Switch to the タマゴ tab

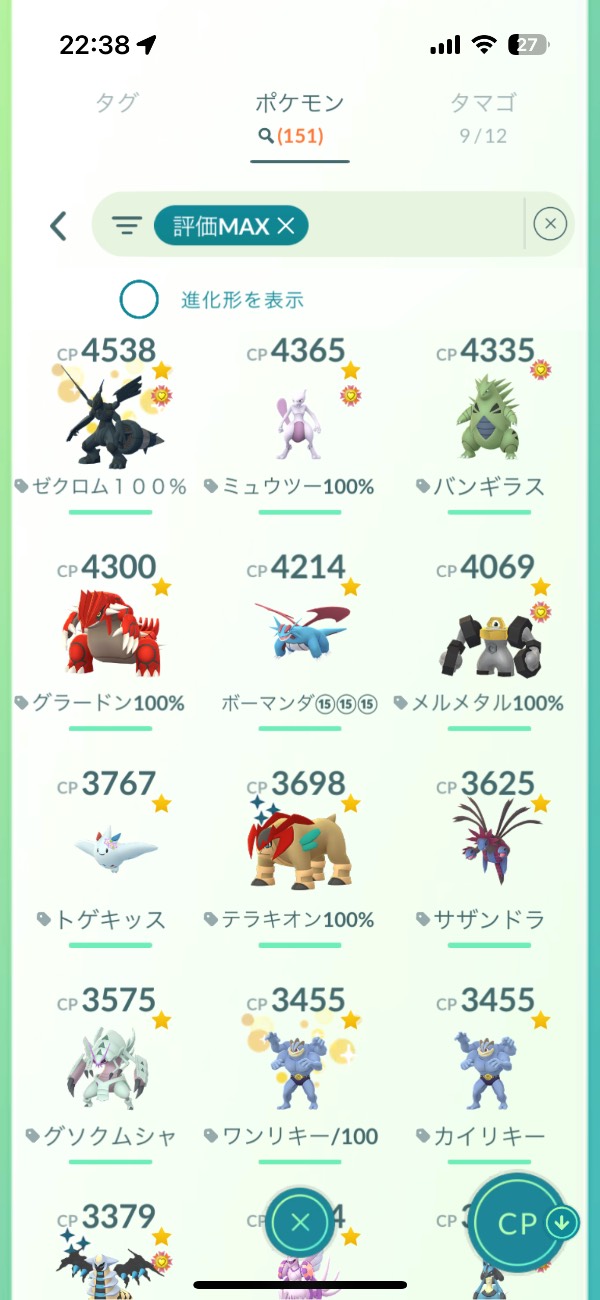483,103
